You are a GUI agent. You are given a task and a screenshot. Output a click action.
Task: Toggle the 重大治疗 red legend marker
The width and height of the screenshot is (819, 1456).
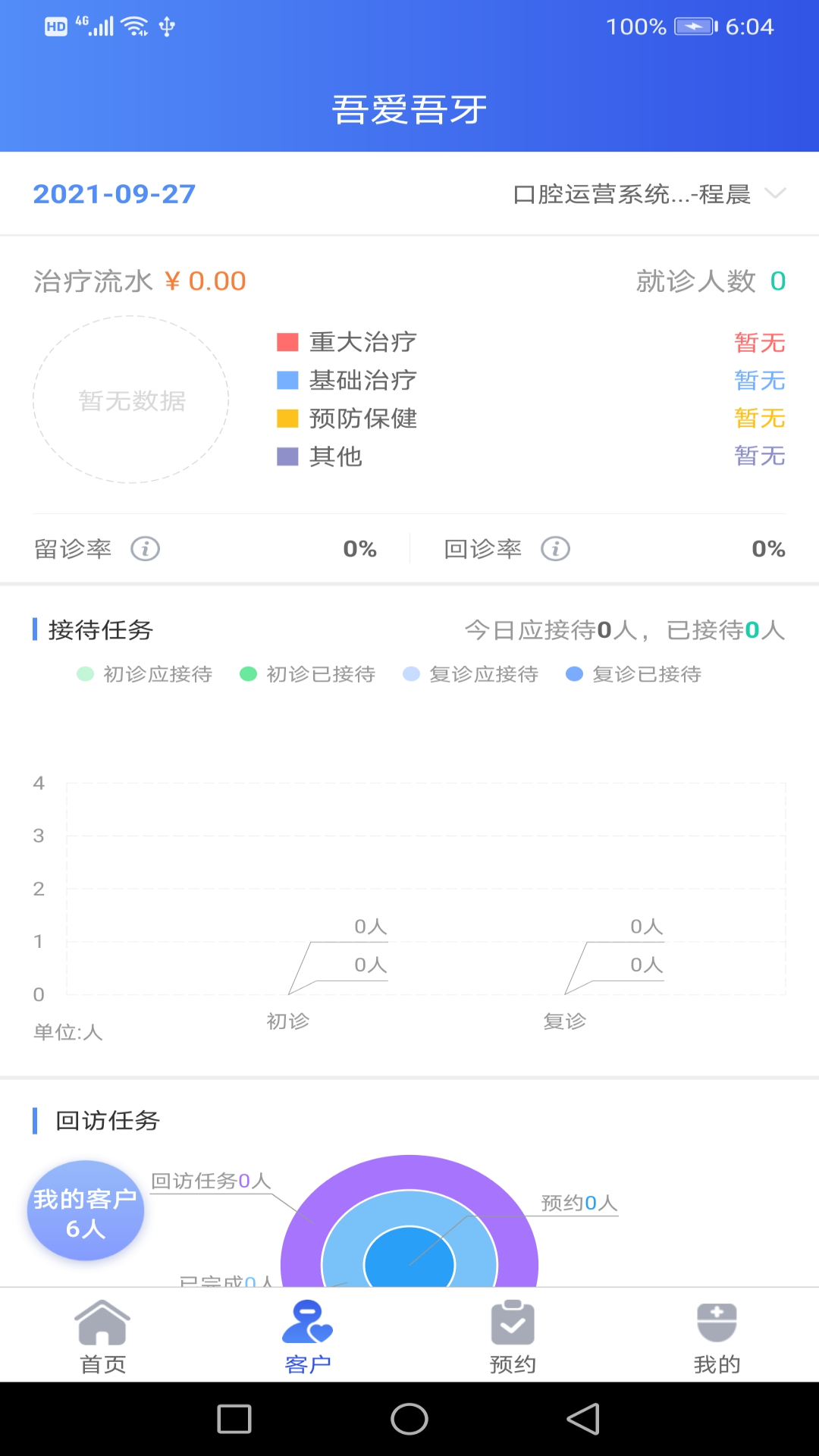[287, 342]
